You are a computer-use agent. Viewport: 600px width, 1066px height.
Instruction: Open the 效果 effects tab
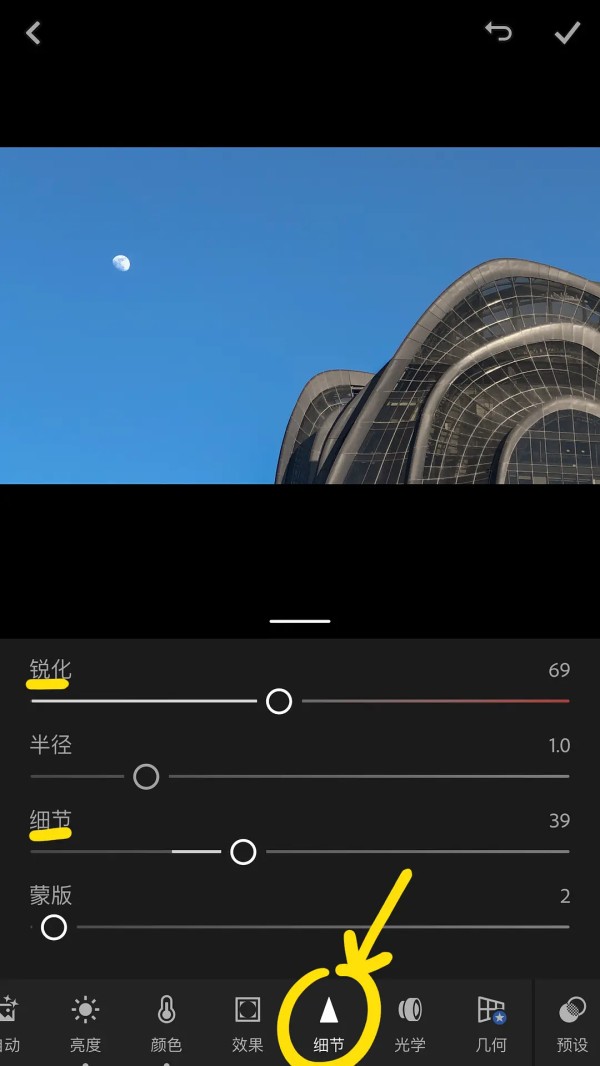[x=247, y=1023]
